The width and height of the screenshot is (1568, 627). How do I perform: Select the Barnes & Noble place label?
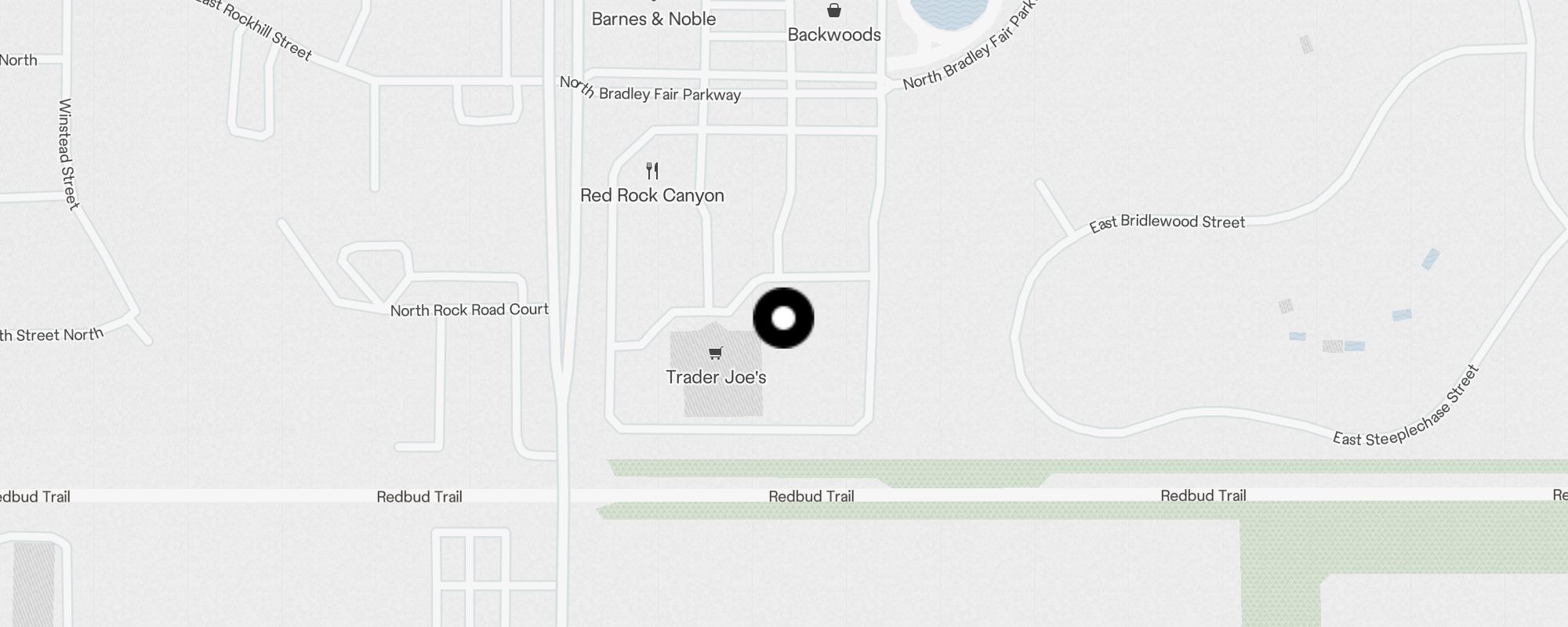pyautogui.click(x=653, y=19)
